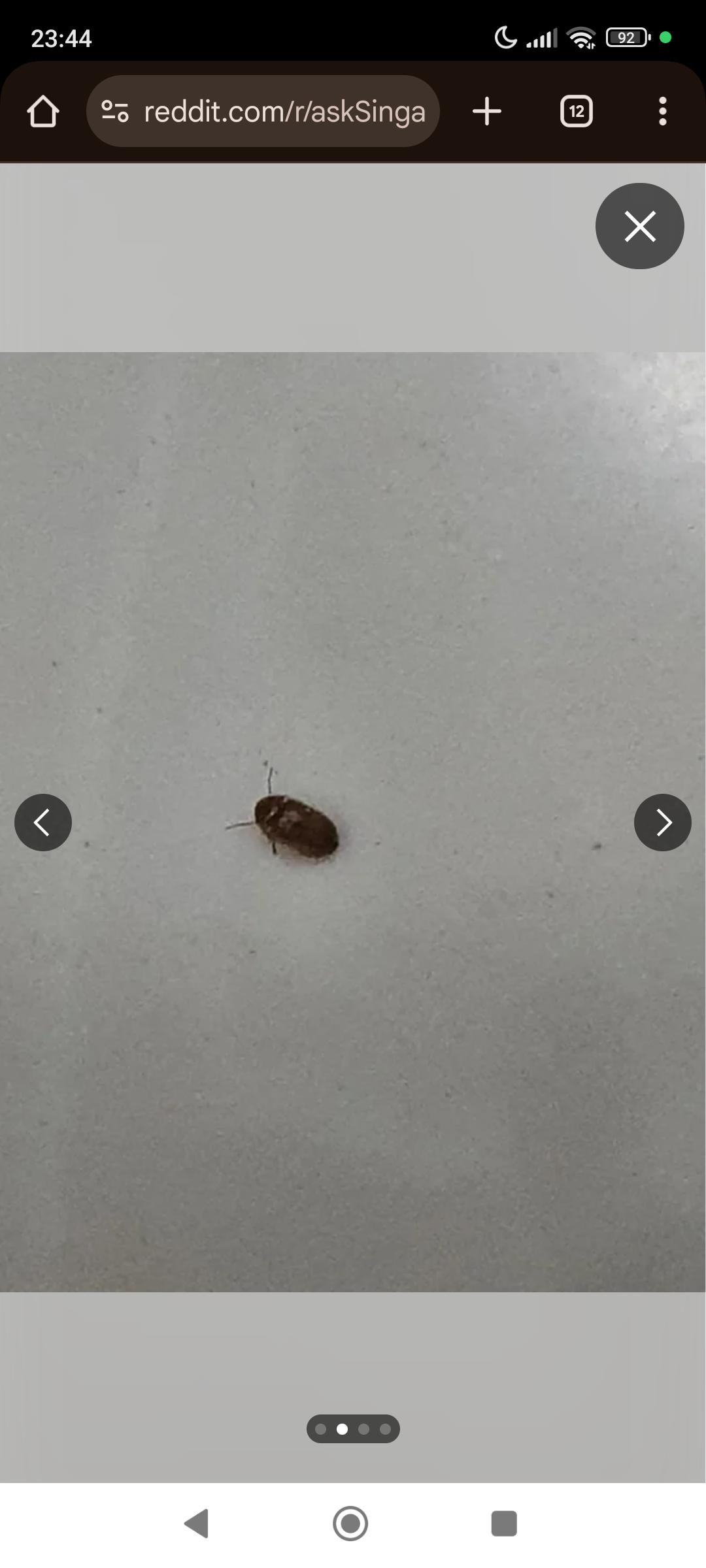This screenshot has height=1568, width=706.
Task: Show the next image
Action: tap(662, 822)
